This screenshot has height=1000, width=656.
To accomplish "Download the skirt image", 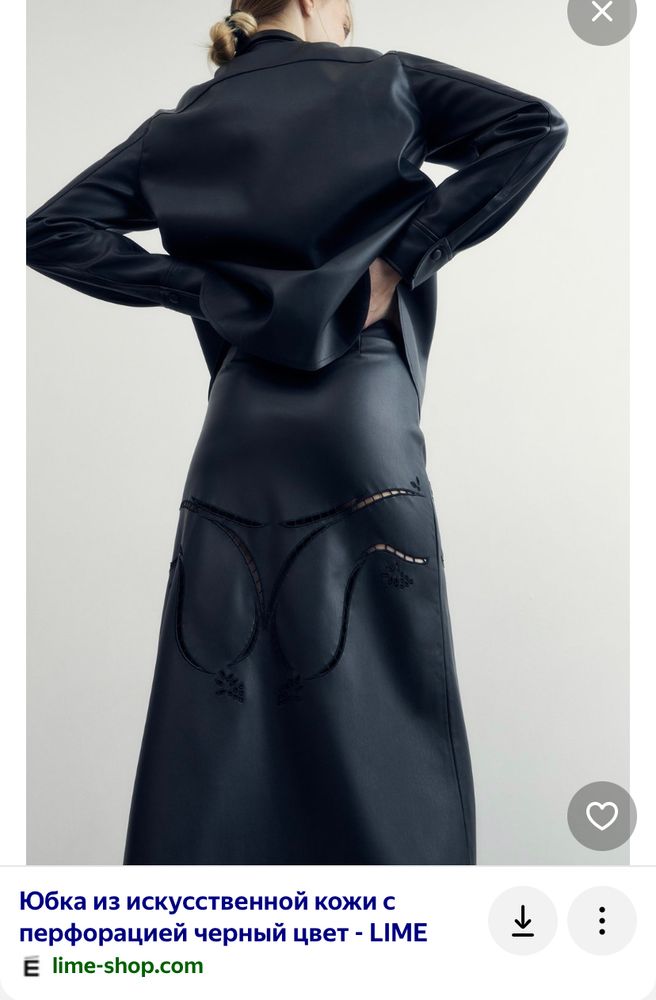I will [x=523, y=921].
